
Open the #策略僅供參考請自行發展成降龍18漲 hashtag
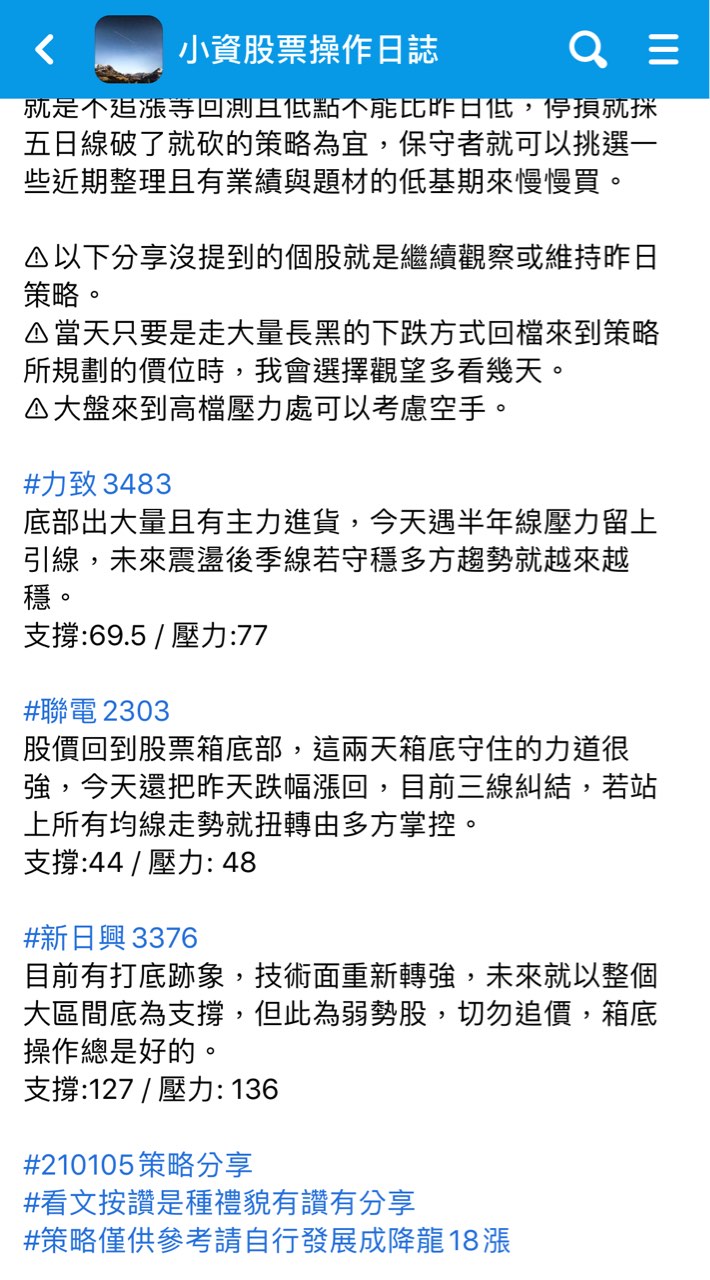coord(266,1241)
